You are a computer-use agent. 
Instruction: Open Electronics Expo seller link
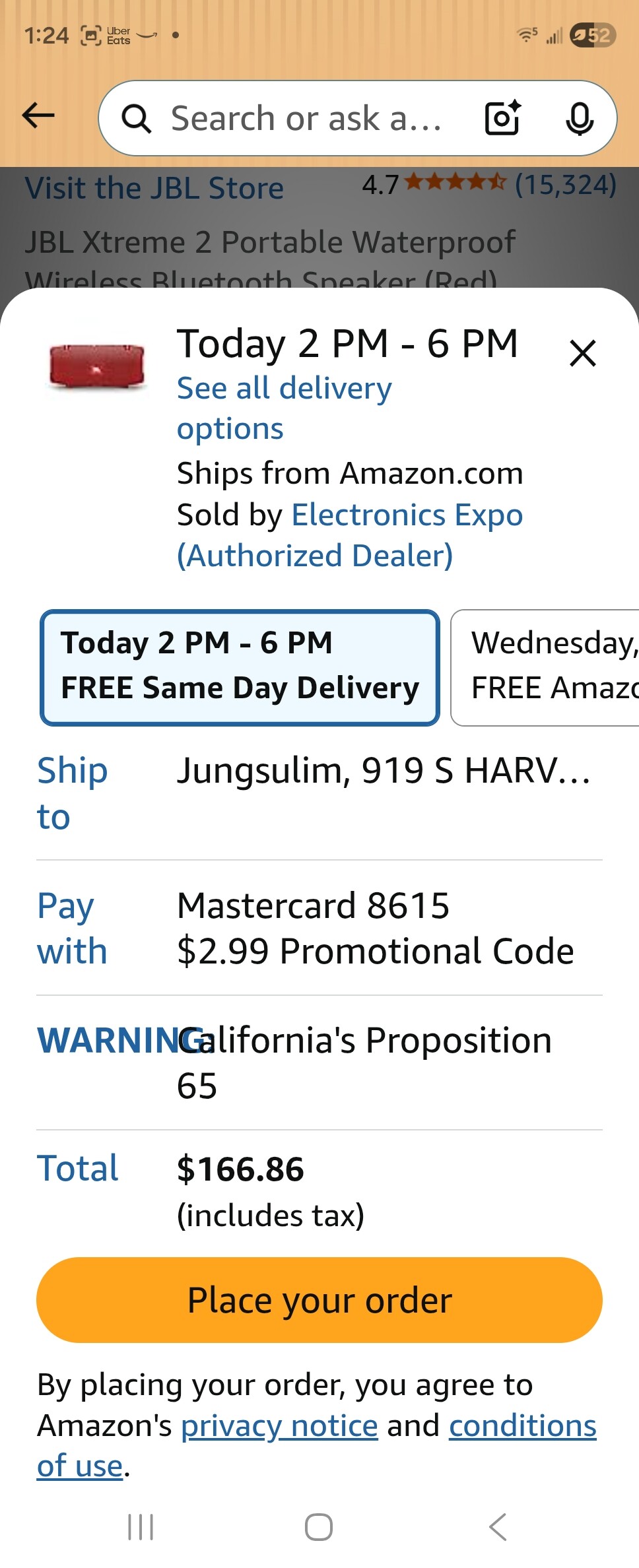click(407, 515)
